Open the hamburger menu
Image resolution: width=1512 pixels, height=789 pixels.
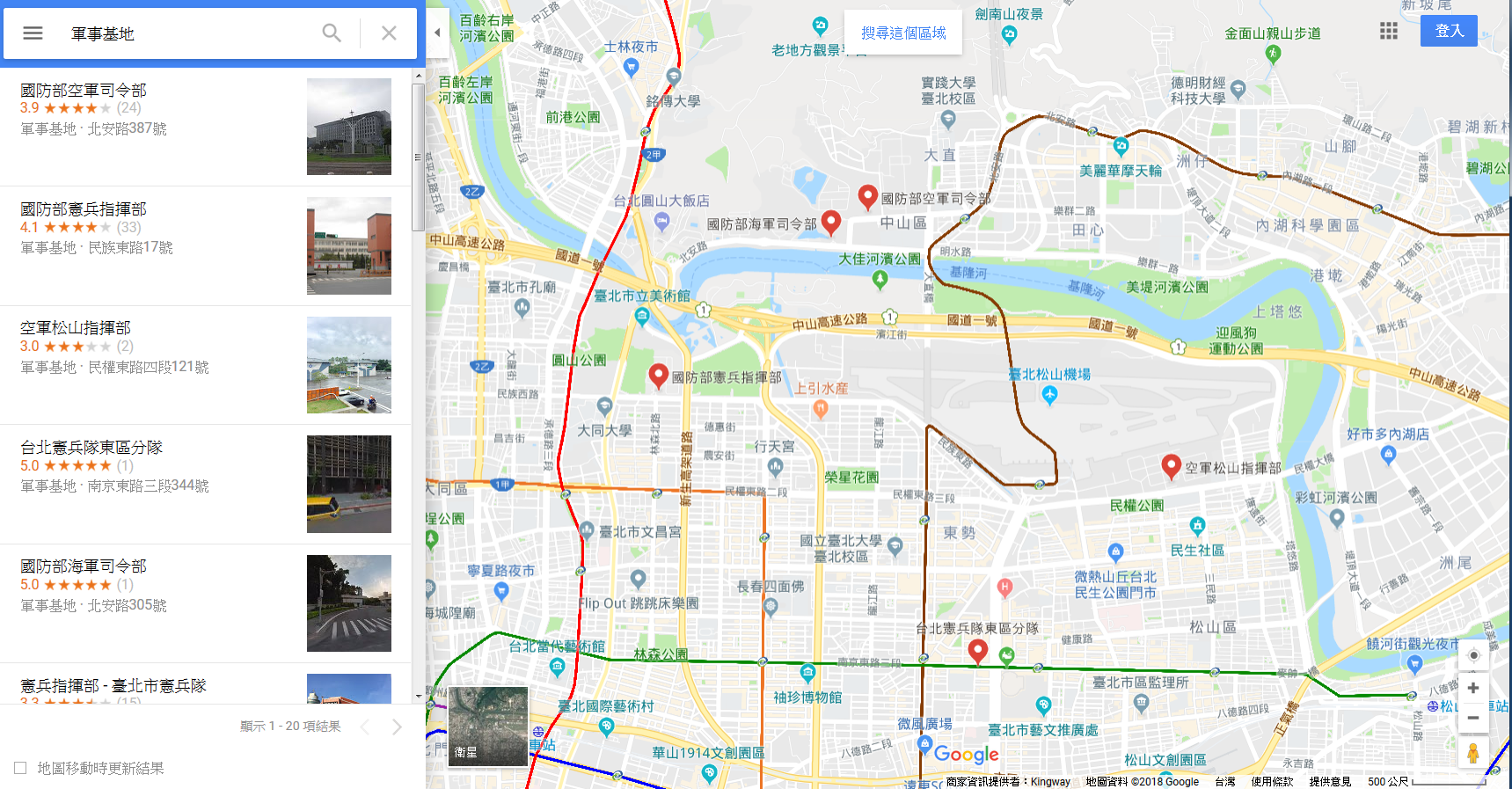33,33
